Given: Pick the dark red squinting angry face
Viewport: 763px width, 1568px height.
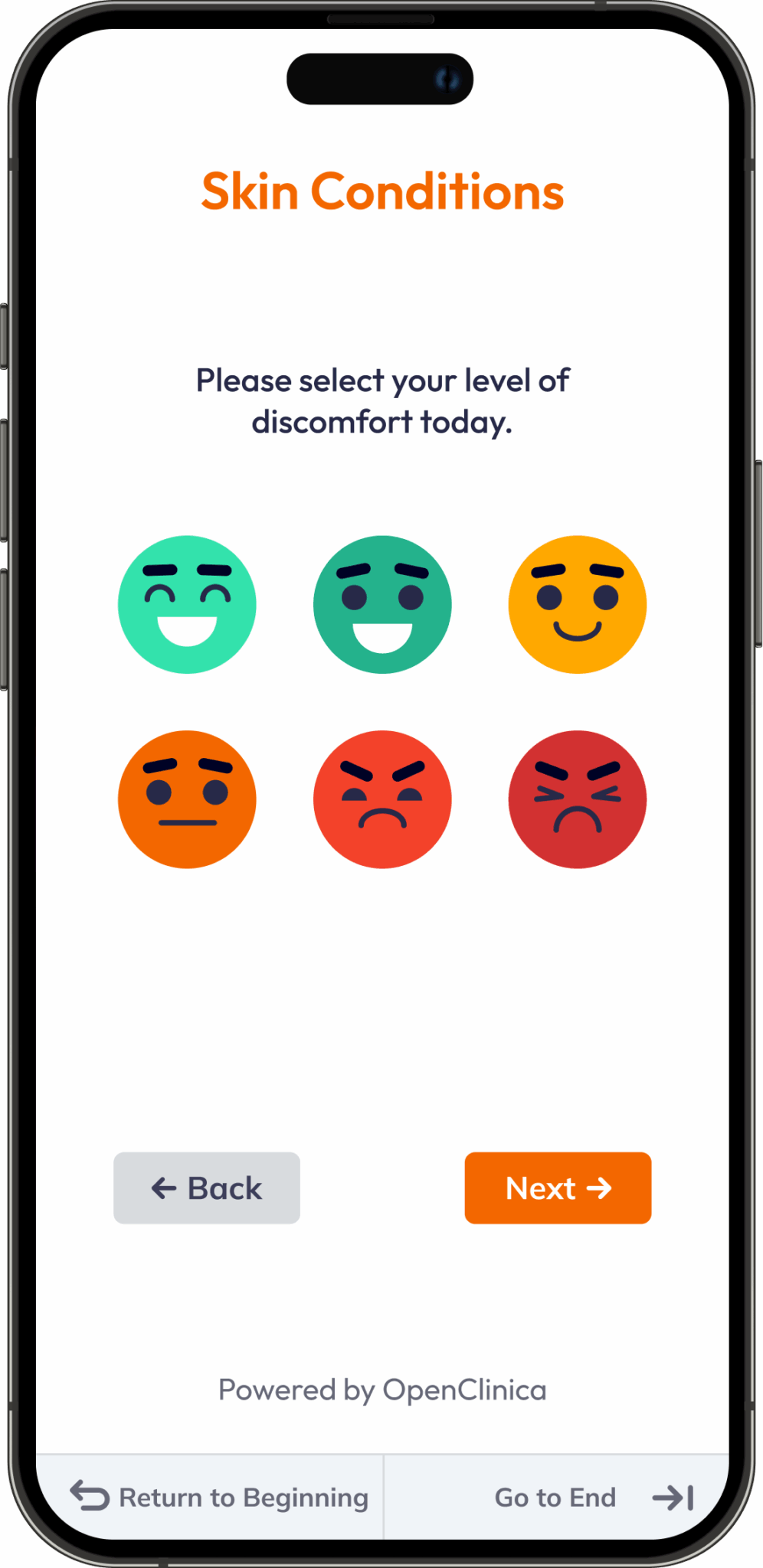Looking at the screenshot, I should coord(578,799).
